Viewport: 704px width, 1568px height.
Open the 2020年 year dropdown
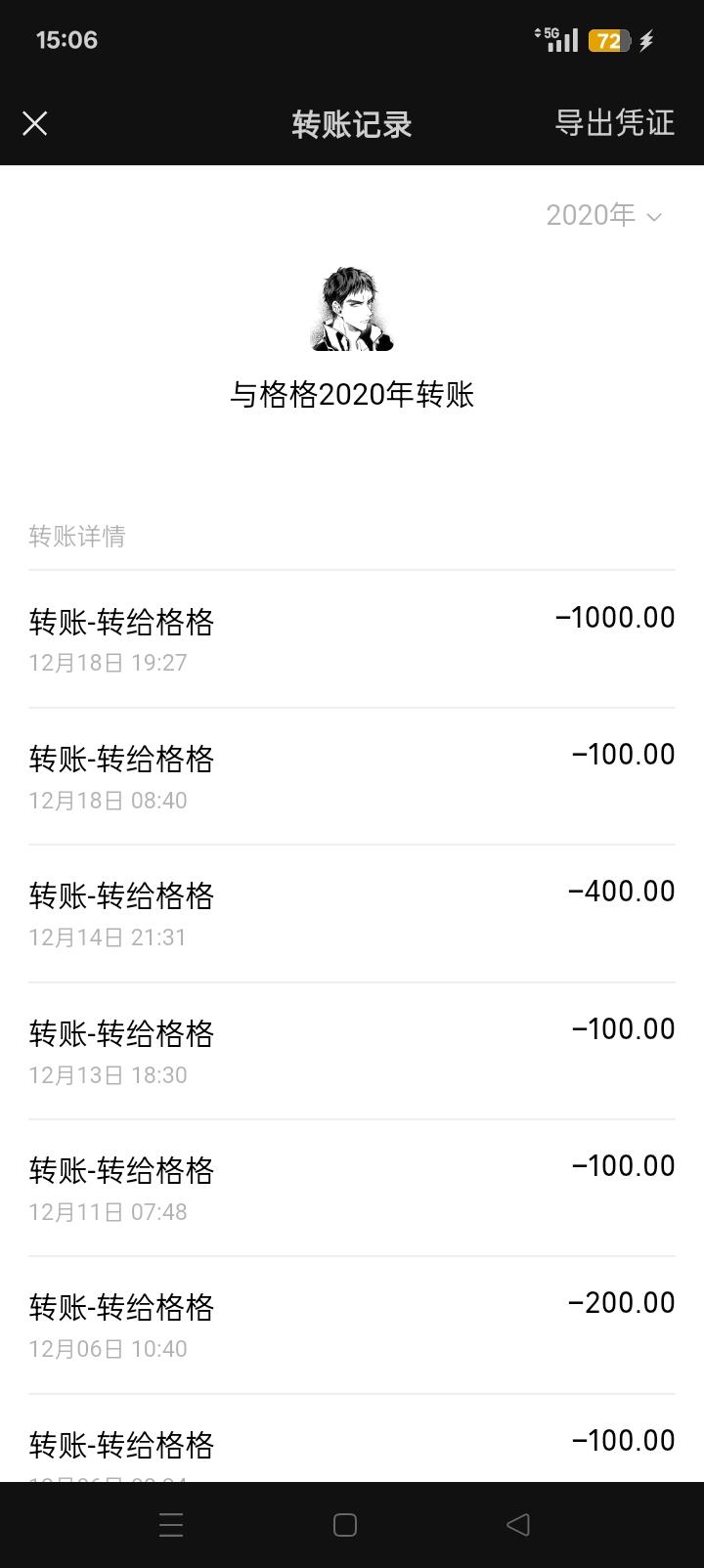603,215
